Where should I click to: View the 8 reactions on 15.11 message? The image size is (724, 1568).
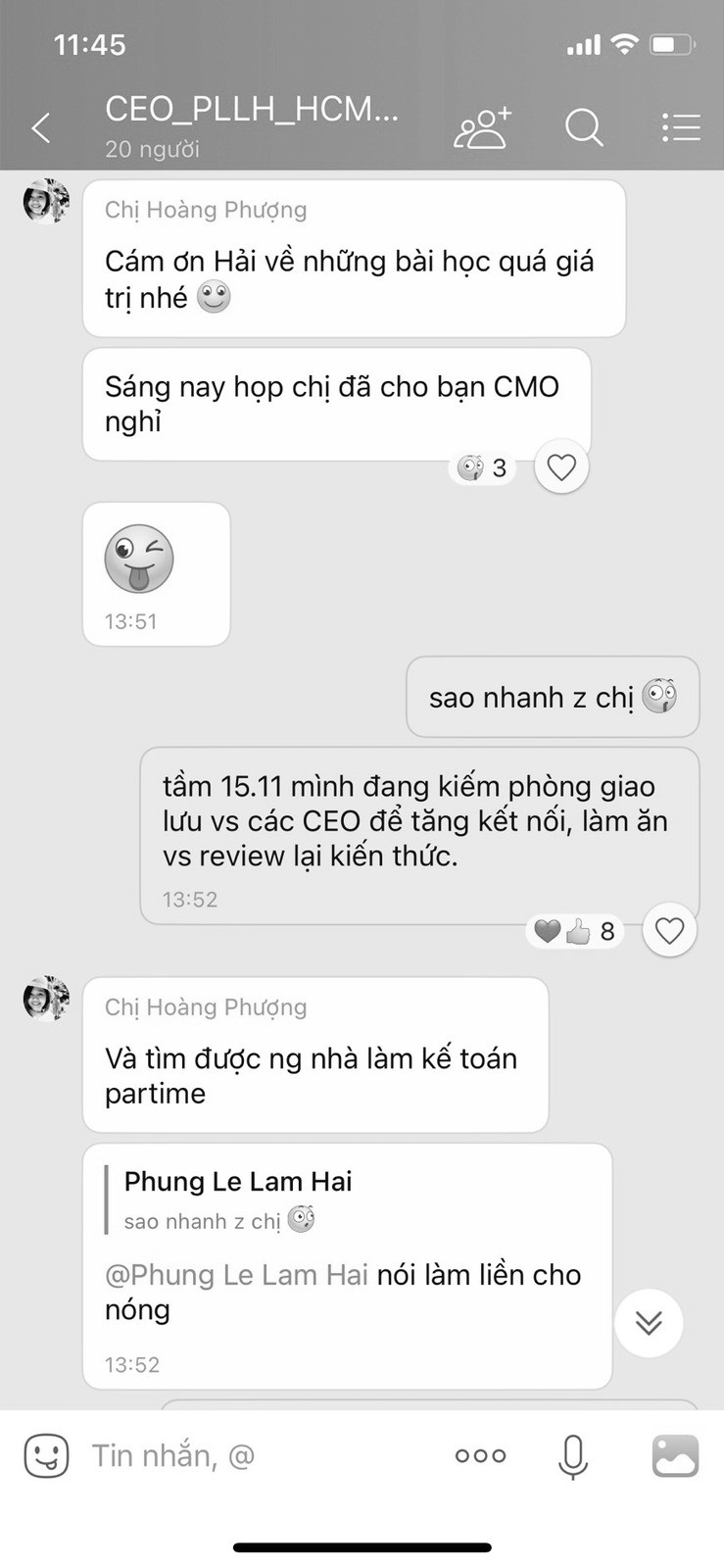pyautogui.click(x=576, y=931)
